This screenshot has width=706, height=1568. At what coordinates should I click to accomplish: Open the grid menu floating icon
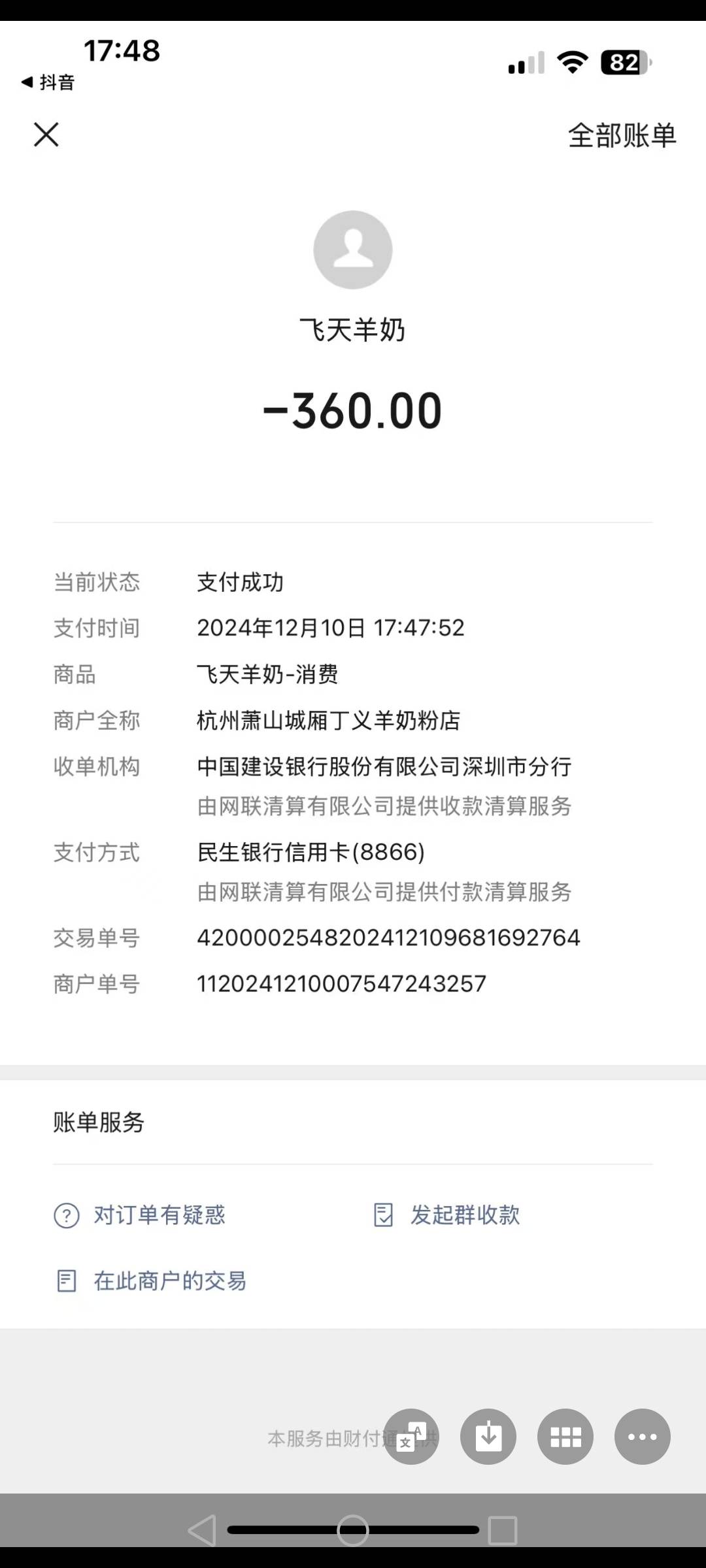[x=565, y=1436]
